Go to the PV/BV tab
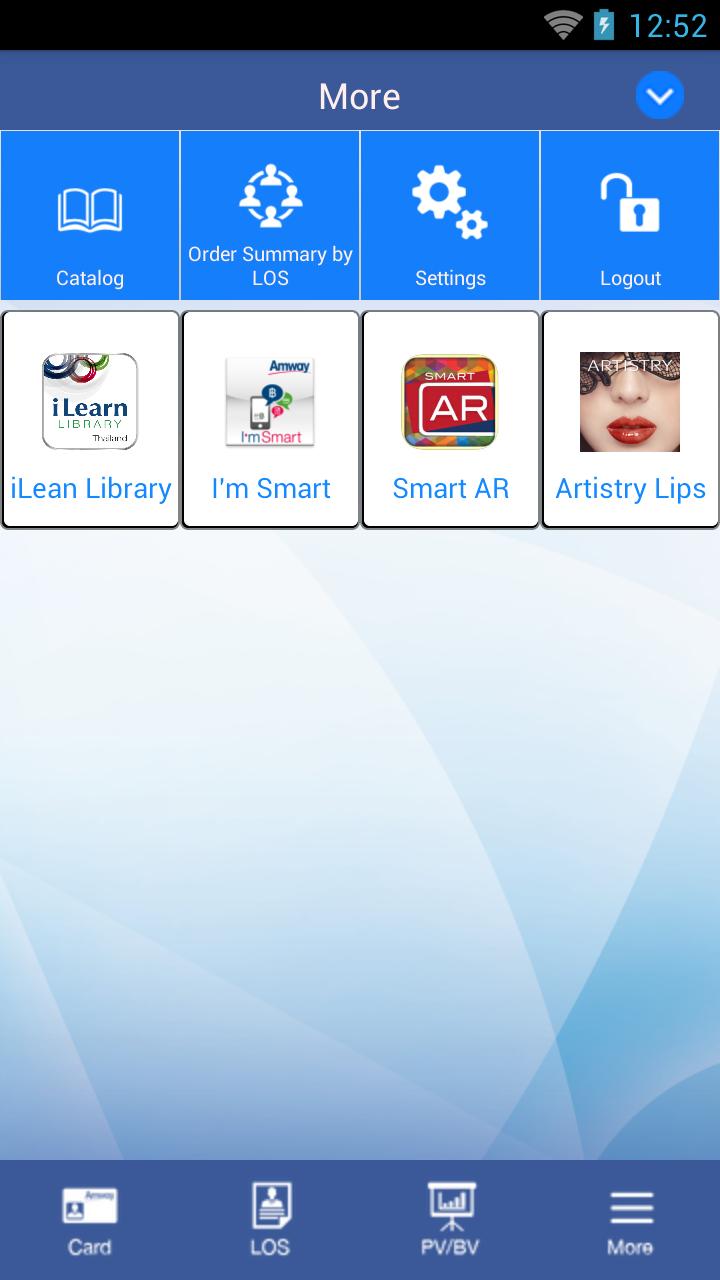 [x=450, y=1220]
